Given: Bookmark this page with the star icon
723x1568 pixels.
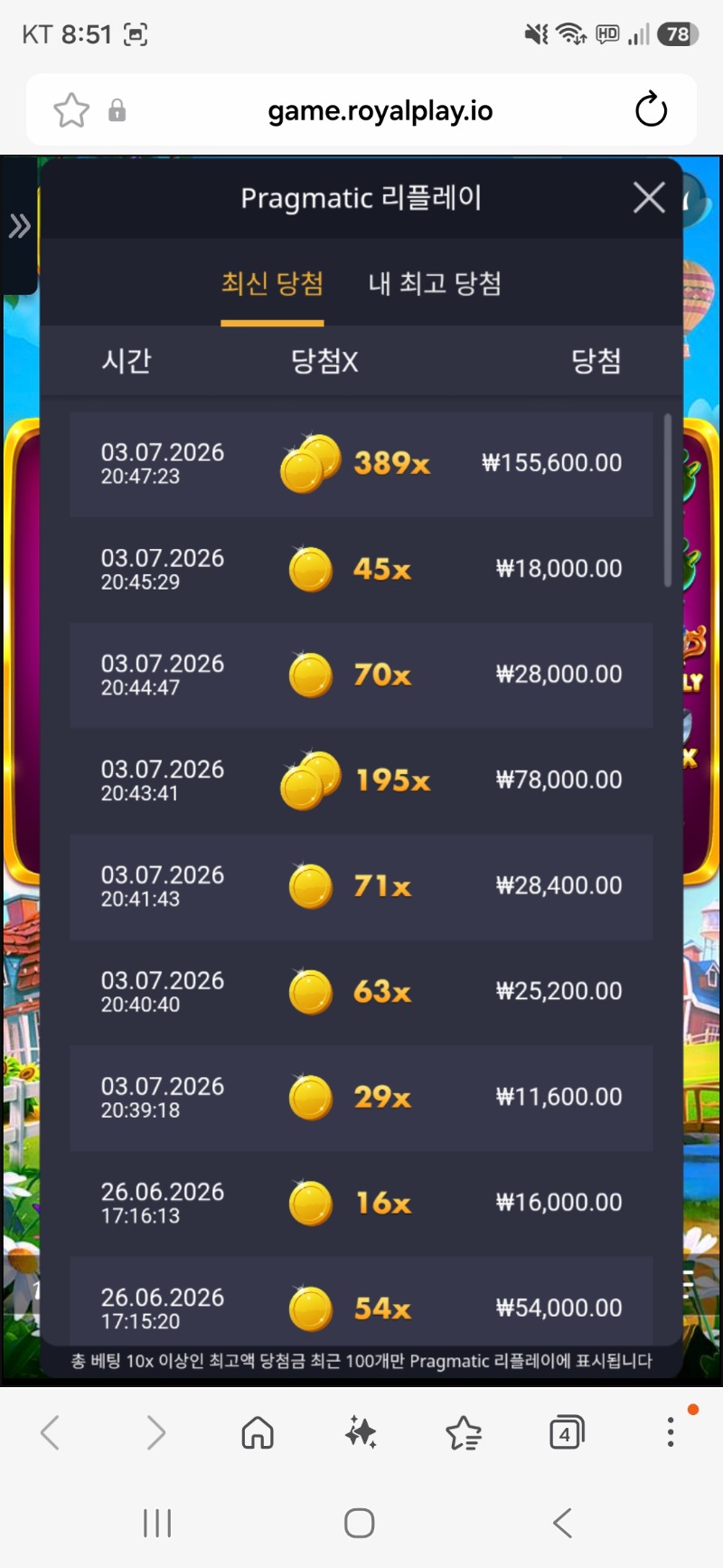Looking at the screenshot, I should pos(71,110).
